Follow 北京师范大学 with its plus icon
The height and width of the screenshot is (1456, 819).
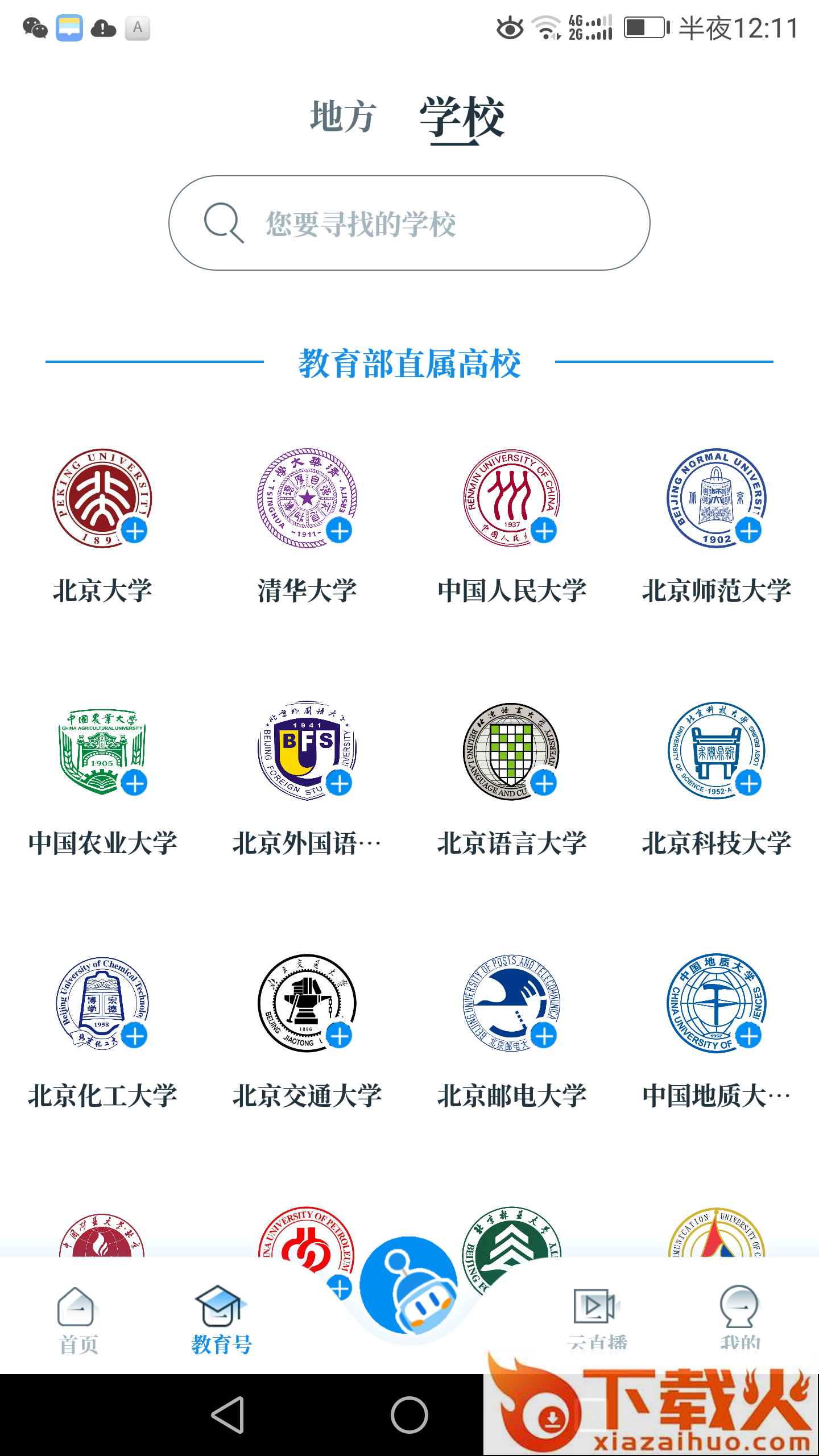(x=748, y=531)
